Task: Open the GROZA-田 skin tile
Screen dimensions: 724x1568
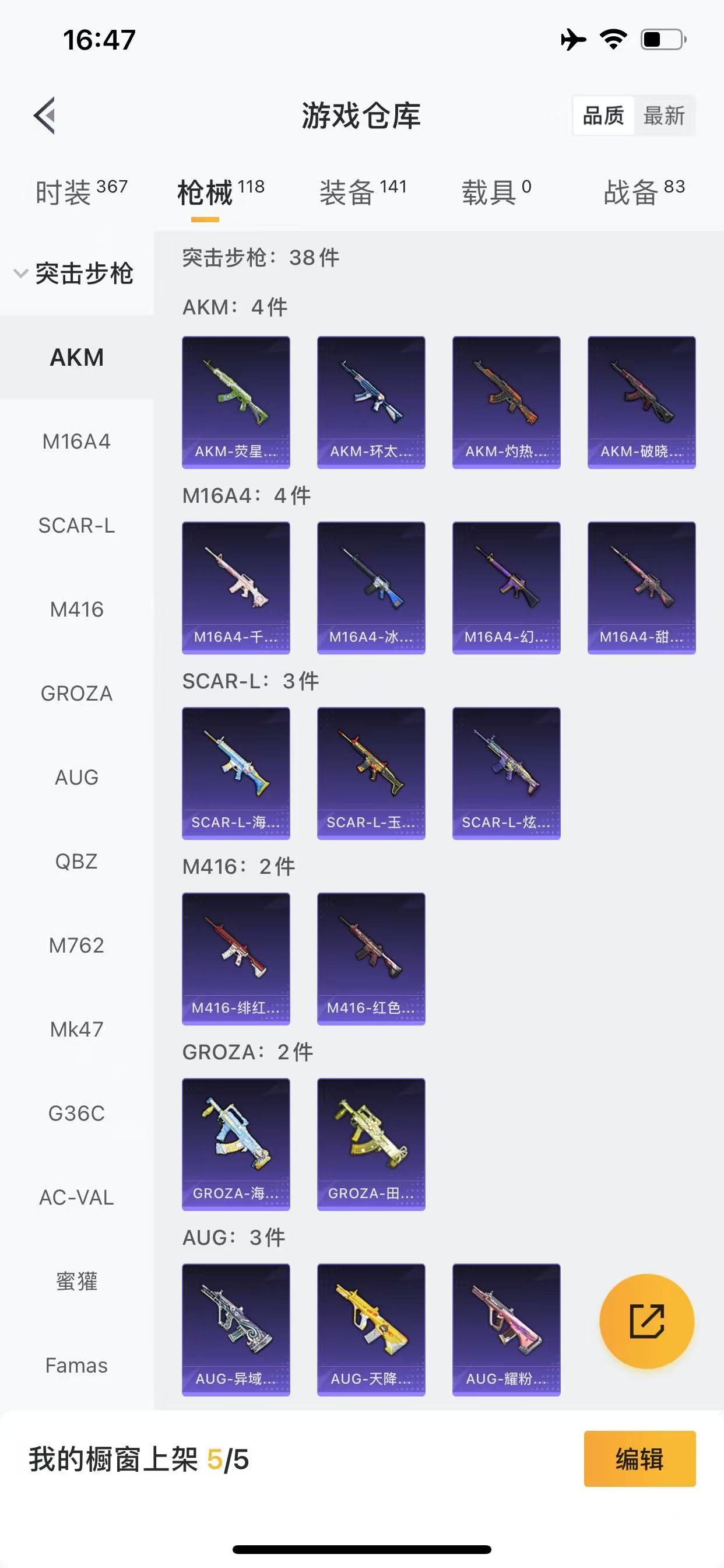Action: point(371,1144)
